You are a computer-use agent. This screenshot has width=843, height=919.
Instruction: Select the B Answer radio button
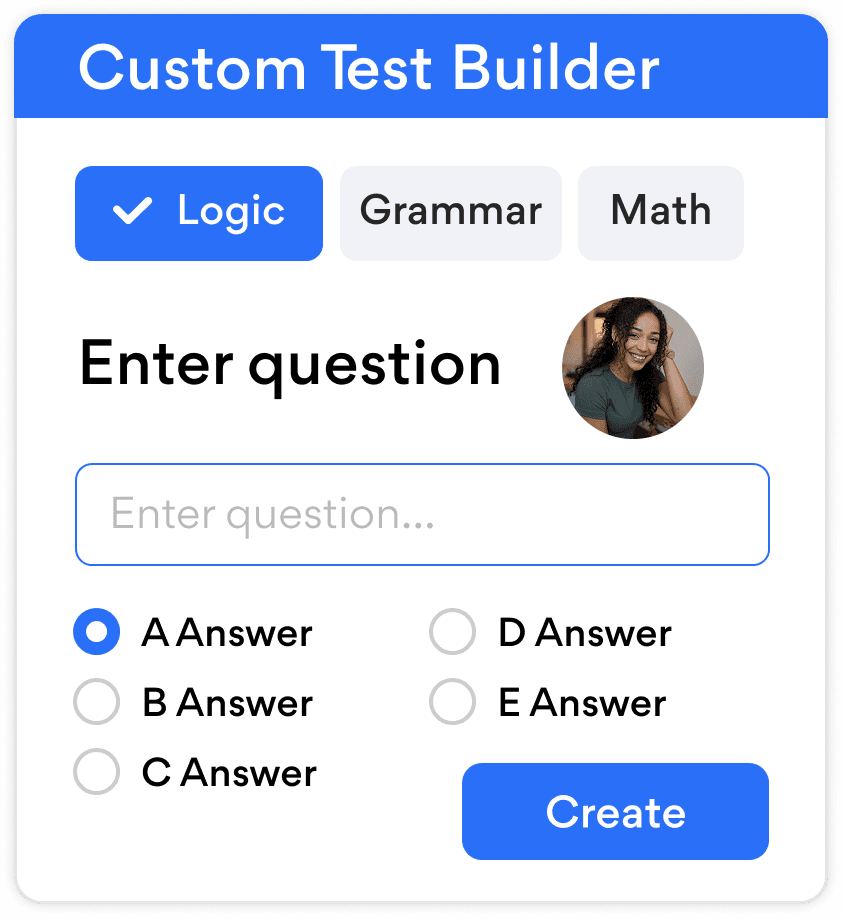coord(96,701)
